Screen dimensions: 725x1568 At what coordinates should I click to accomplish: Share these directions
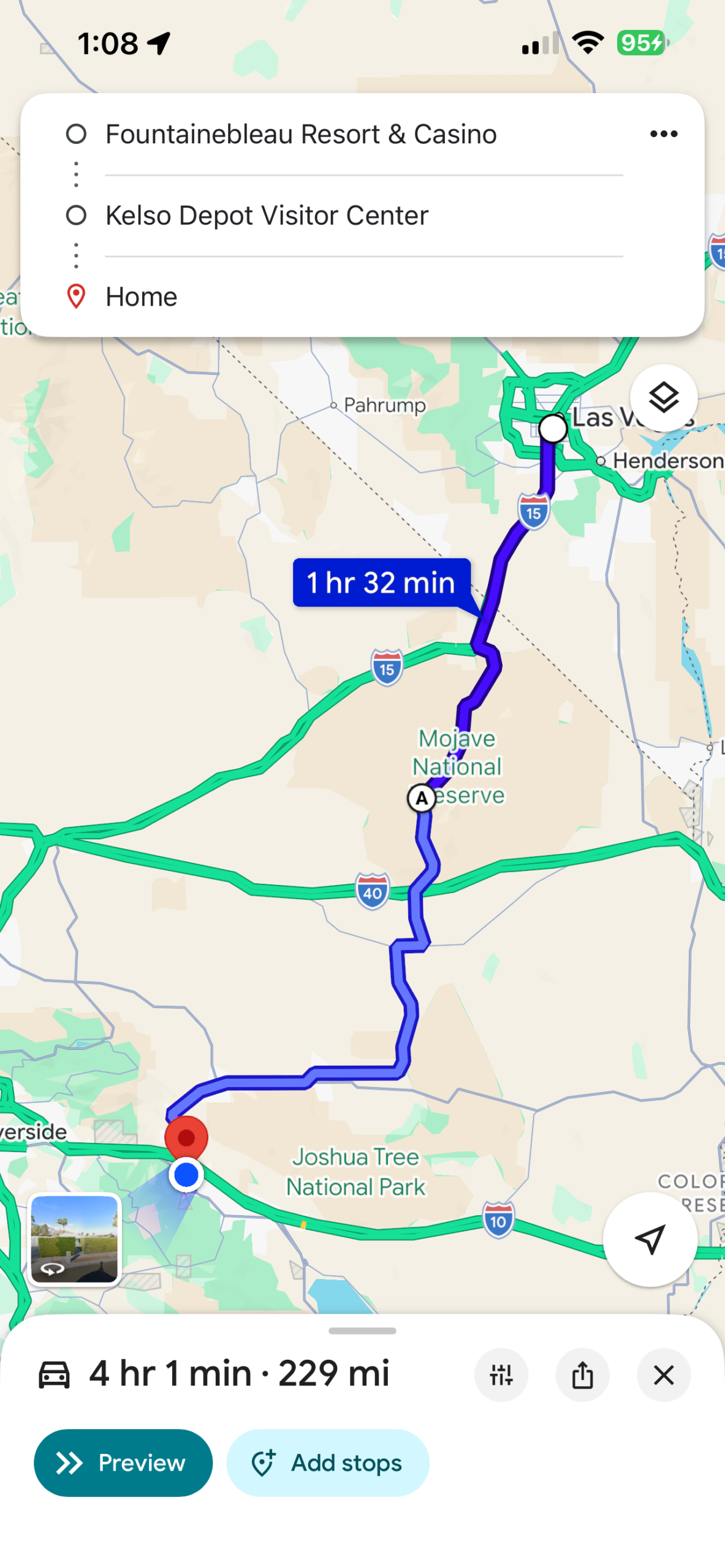(582, 1374)
